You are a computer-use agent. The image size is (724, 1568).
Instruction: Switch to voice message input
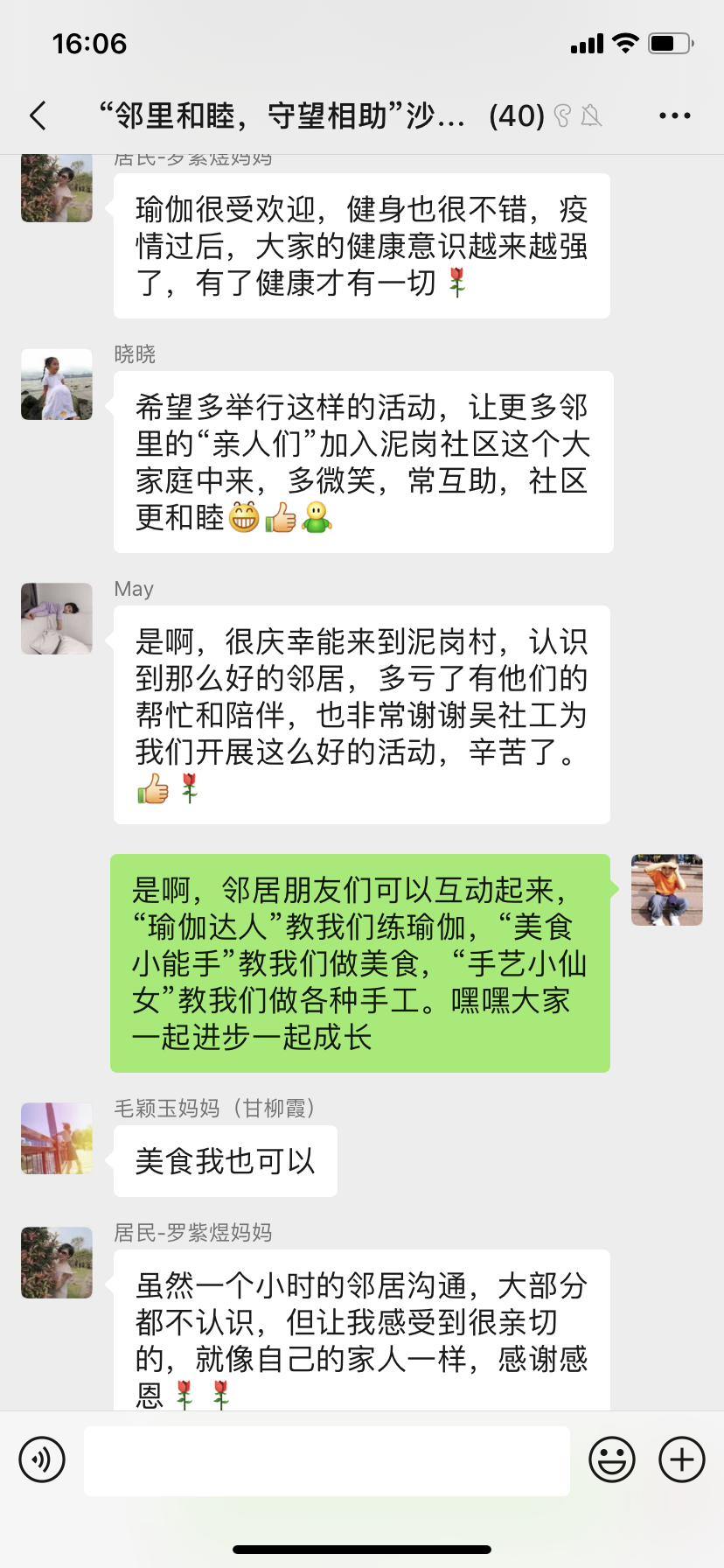tap(42, 1459)
